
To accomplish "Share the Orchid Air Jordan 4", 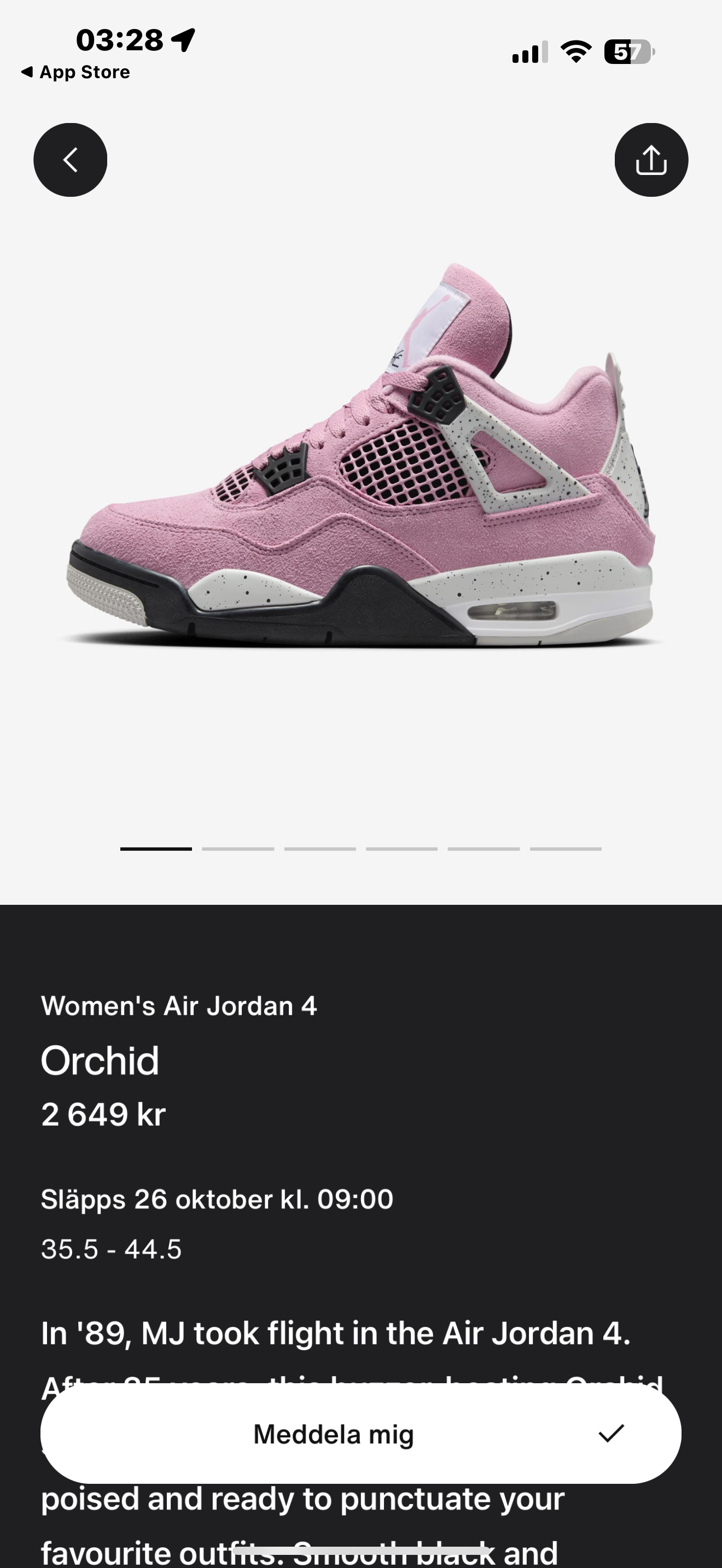I will [651, 160].
